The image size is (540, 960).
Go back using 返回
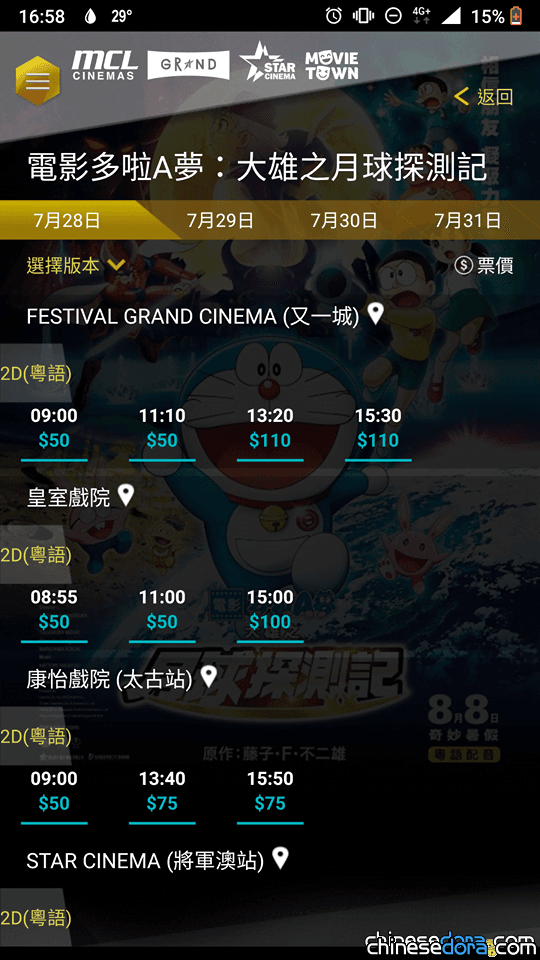pos(483,97)
